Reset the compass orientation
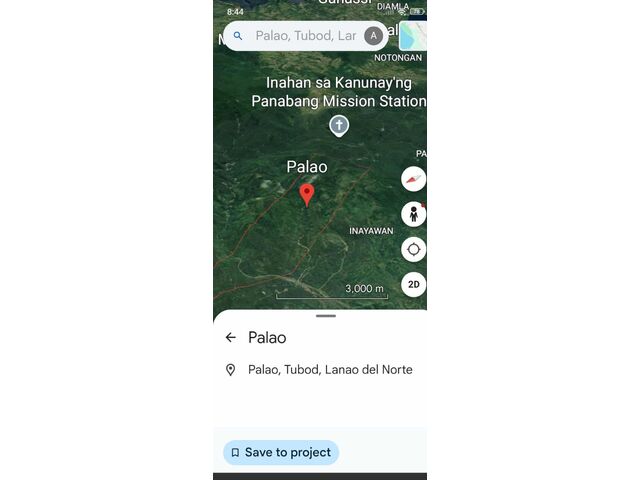The image size is (640, 480). pyautogui.click(x=414, y=179)
